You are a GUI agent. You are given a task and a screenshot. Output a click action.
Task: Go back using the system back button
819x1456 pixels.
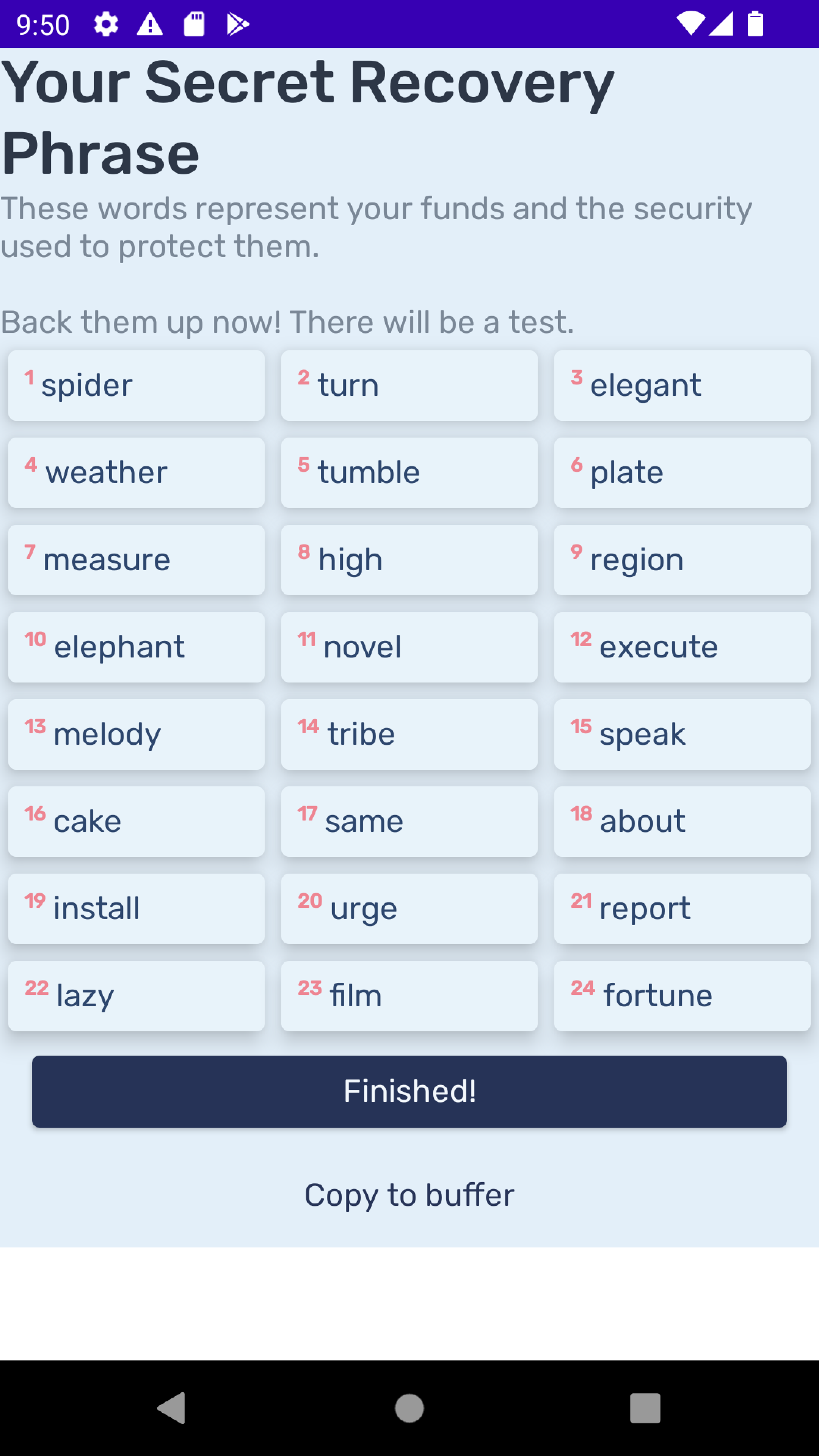click(172, 1407)
